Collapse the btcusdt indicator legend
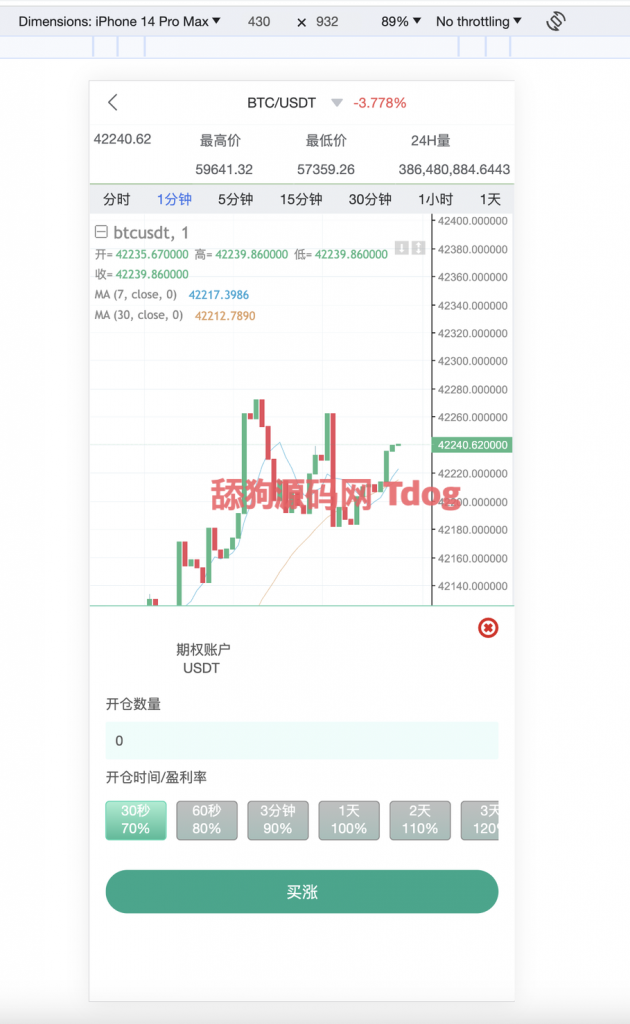630x1024 pixels. click(x=100, y=233)
